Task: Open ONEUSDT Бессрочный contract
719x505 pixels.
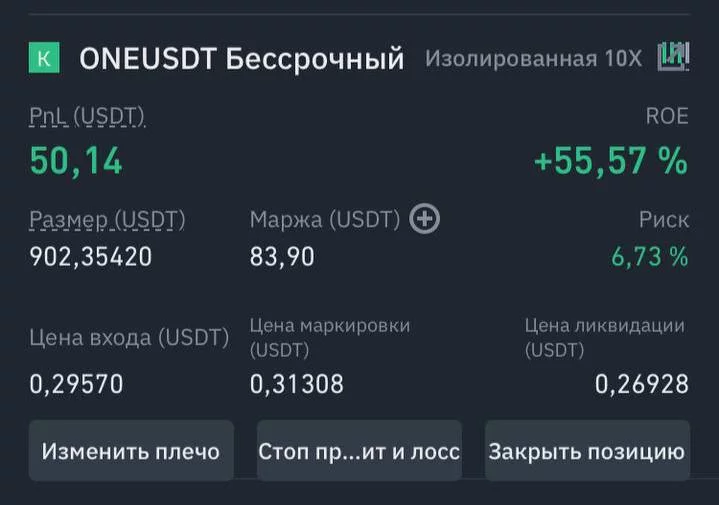Action: click(241, 58)
